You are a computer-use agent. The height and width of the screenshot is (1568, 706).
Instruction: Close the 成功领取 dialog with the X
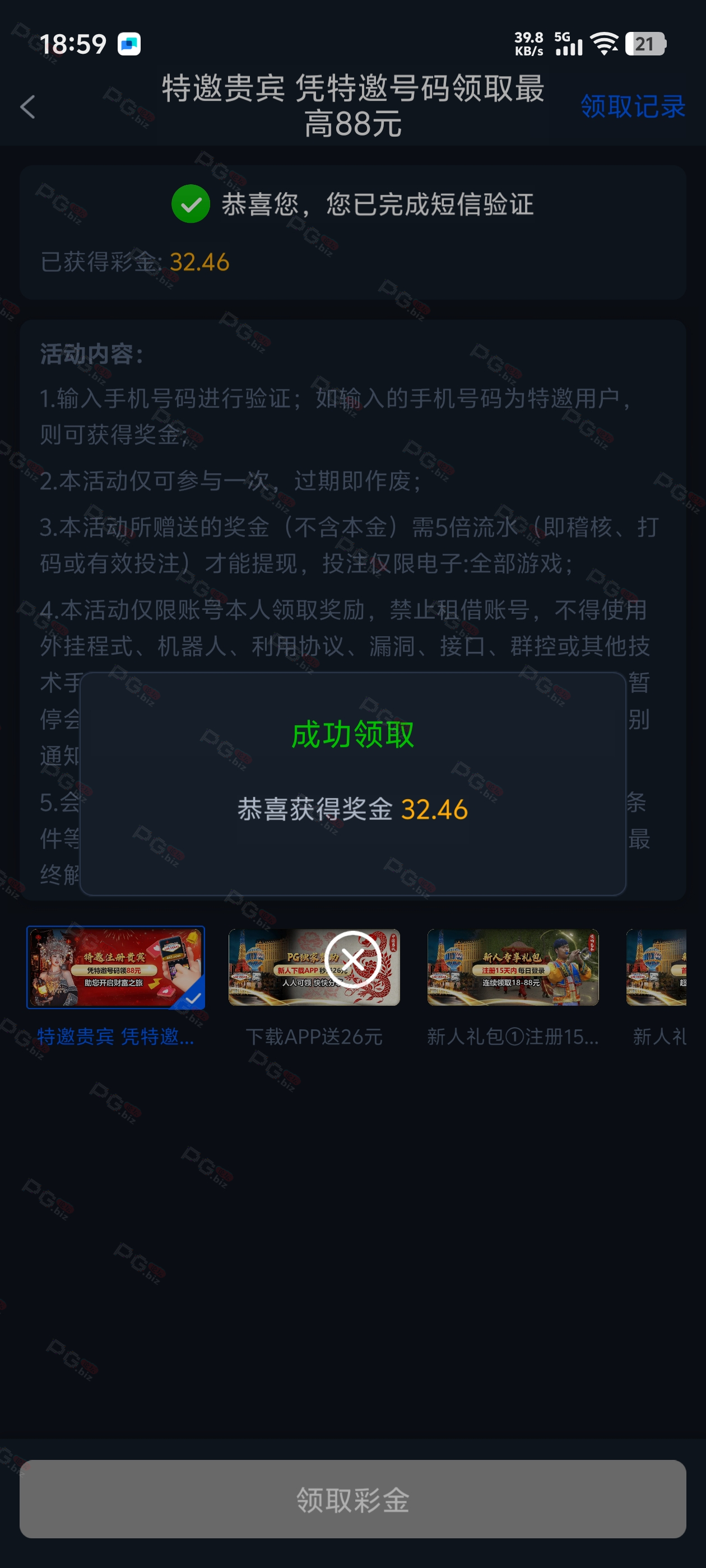[352, 959]
